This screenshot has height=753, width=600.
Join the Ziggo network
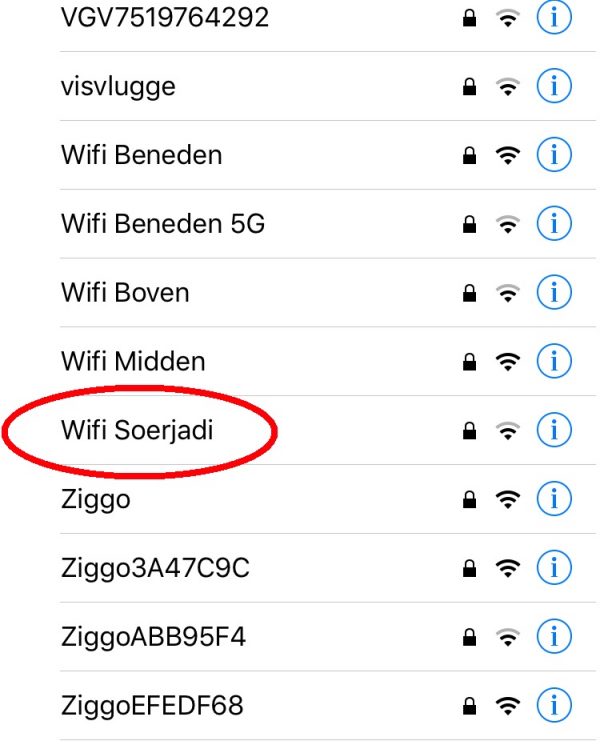(x=95, y=498)
